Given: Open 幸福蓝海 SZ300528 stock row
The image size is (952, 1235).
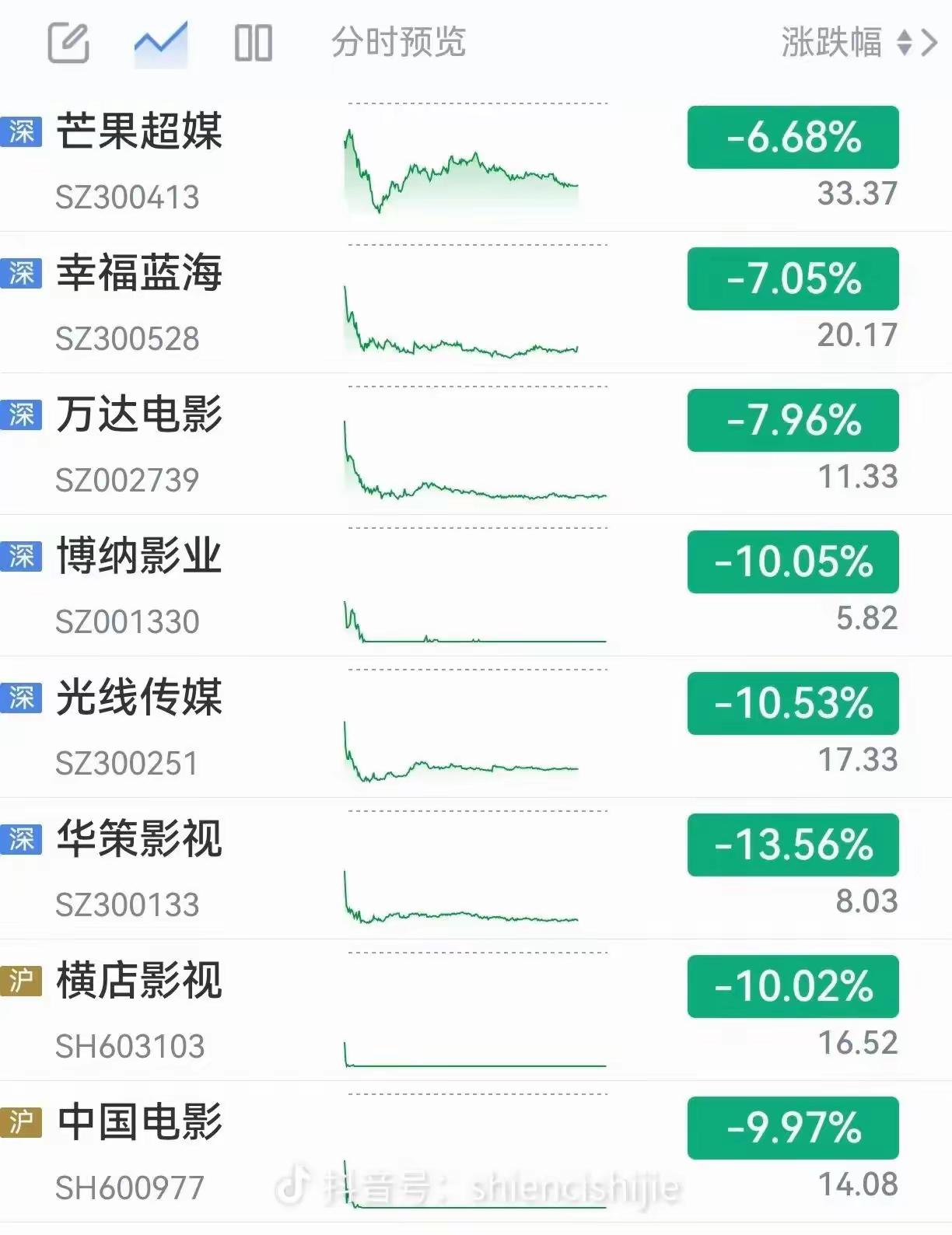Looking at the screenshot, I should [x=476, y=303].
